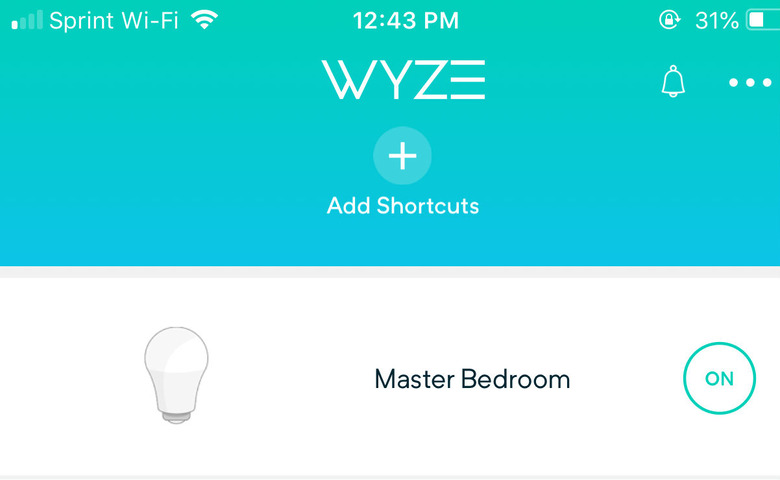This screenshot has height=480, width=780.
Task: Turn off the Master Bedroom bulb
Action: tap(719, 379)
